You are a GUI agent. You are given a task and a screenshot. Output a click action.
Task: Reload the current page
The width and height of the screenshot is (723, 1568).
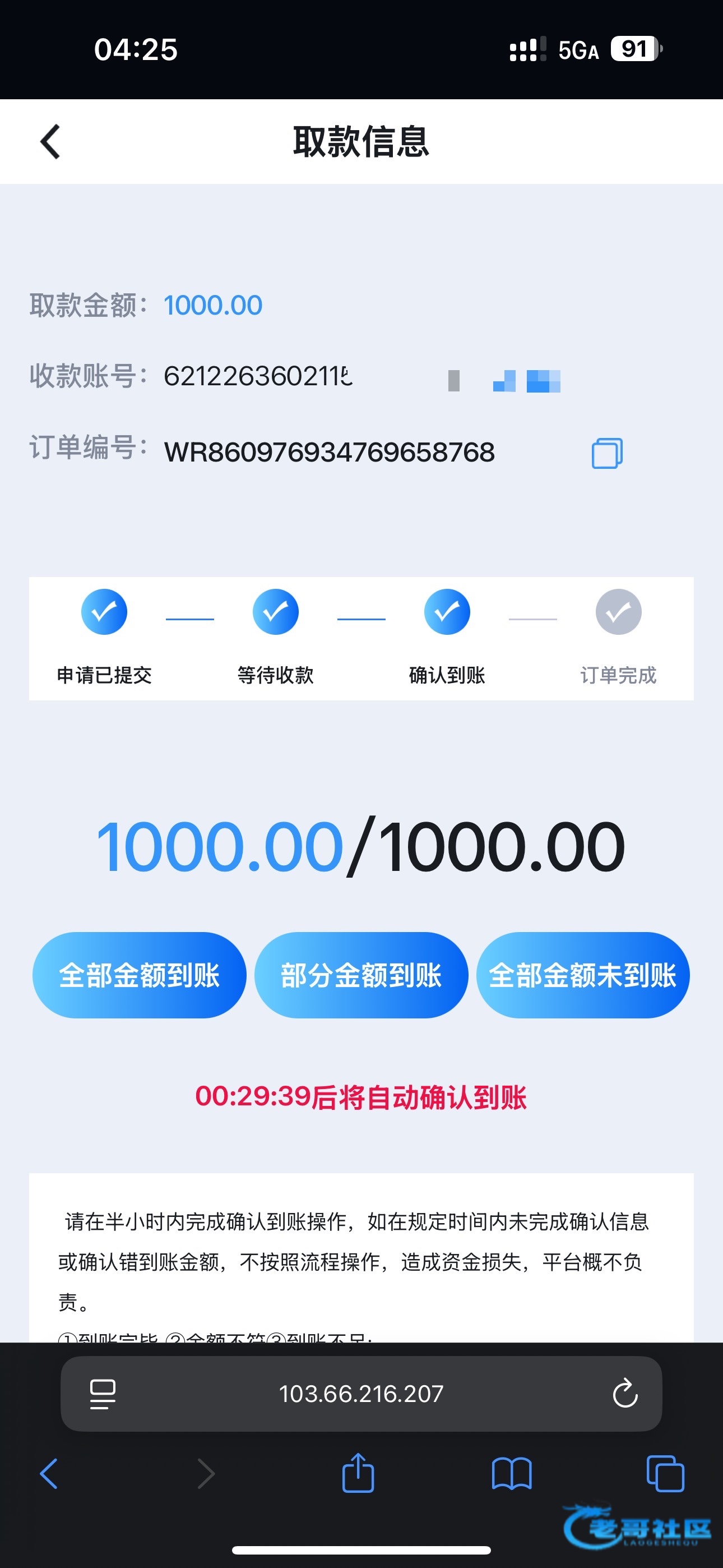pos(624,1393)
